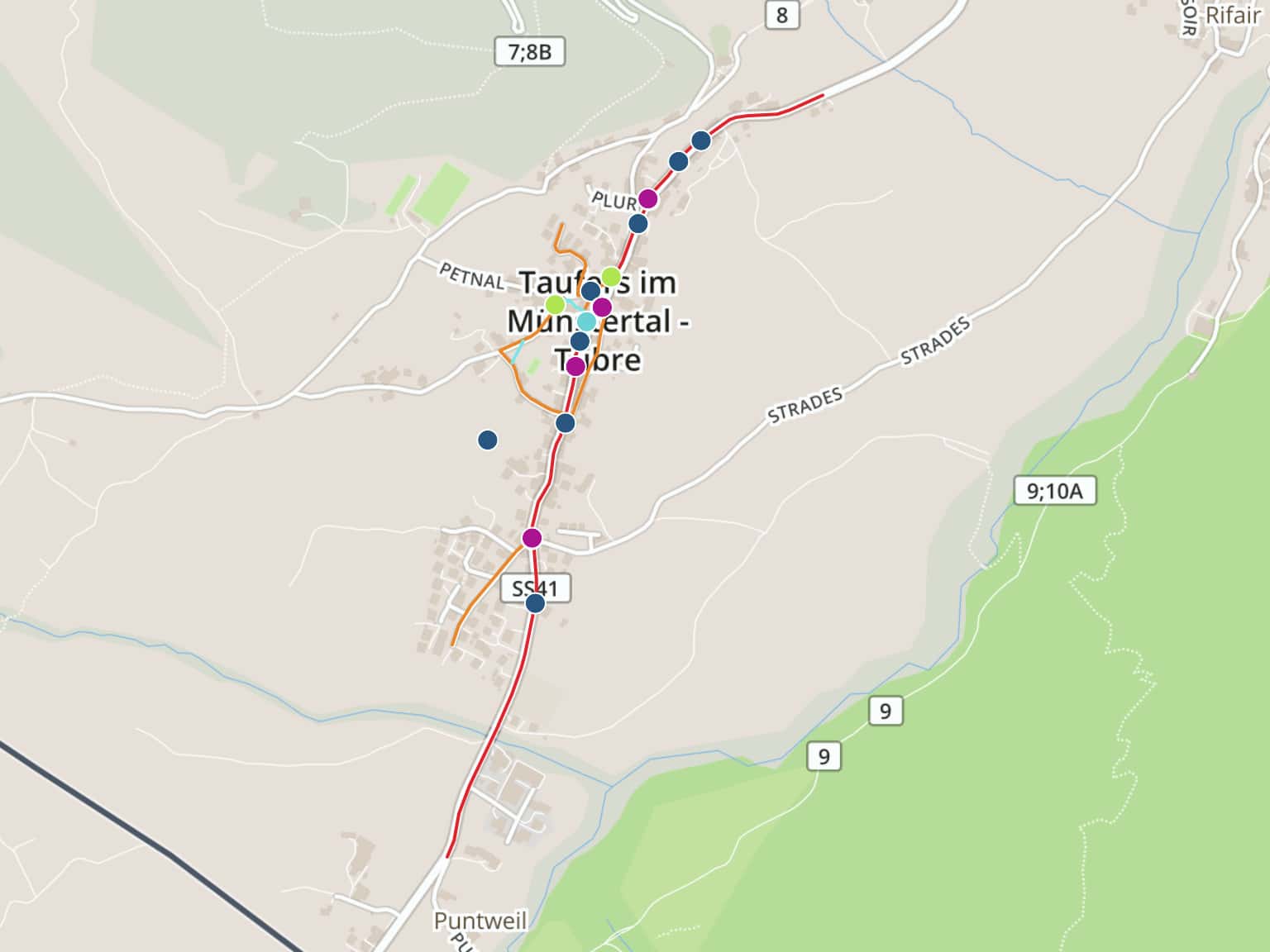Viewport: 1270px width, 952px height.
Task: Tap the magenta marker at the Strades road junction
Action: [x=532, y=539]
